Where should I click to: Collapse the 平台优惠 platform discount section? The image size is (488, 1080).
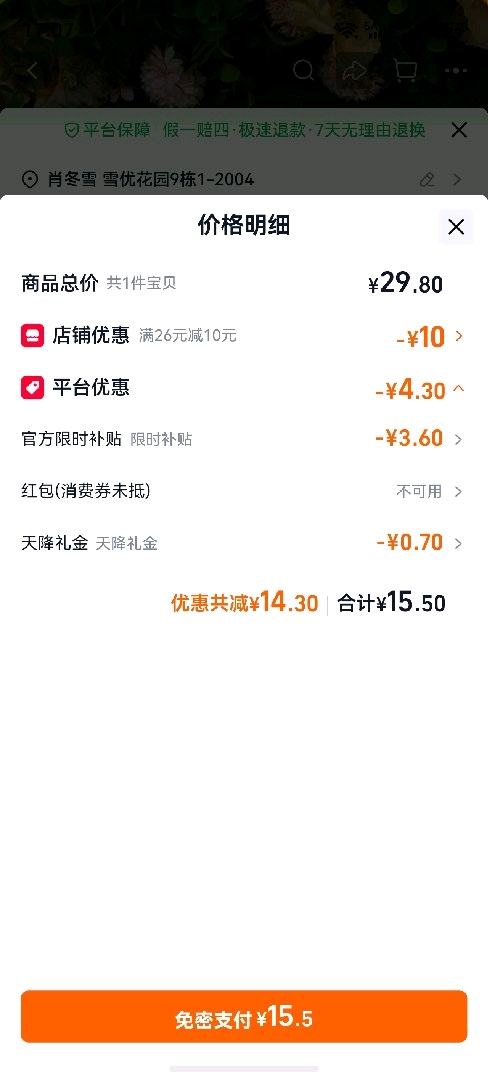(244, 389)
